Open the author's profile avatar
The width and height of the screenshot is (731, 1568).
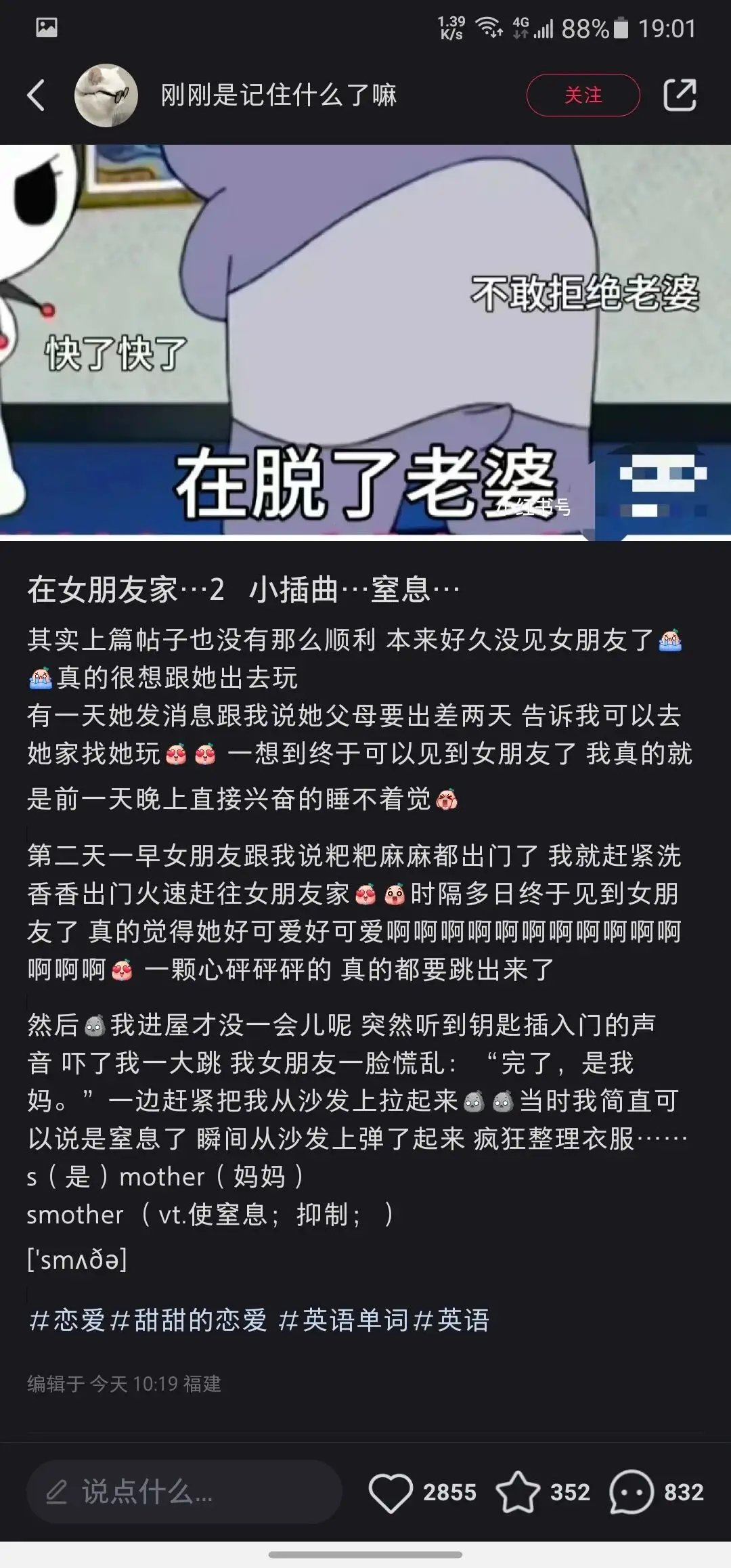click(x=106, y=95)
